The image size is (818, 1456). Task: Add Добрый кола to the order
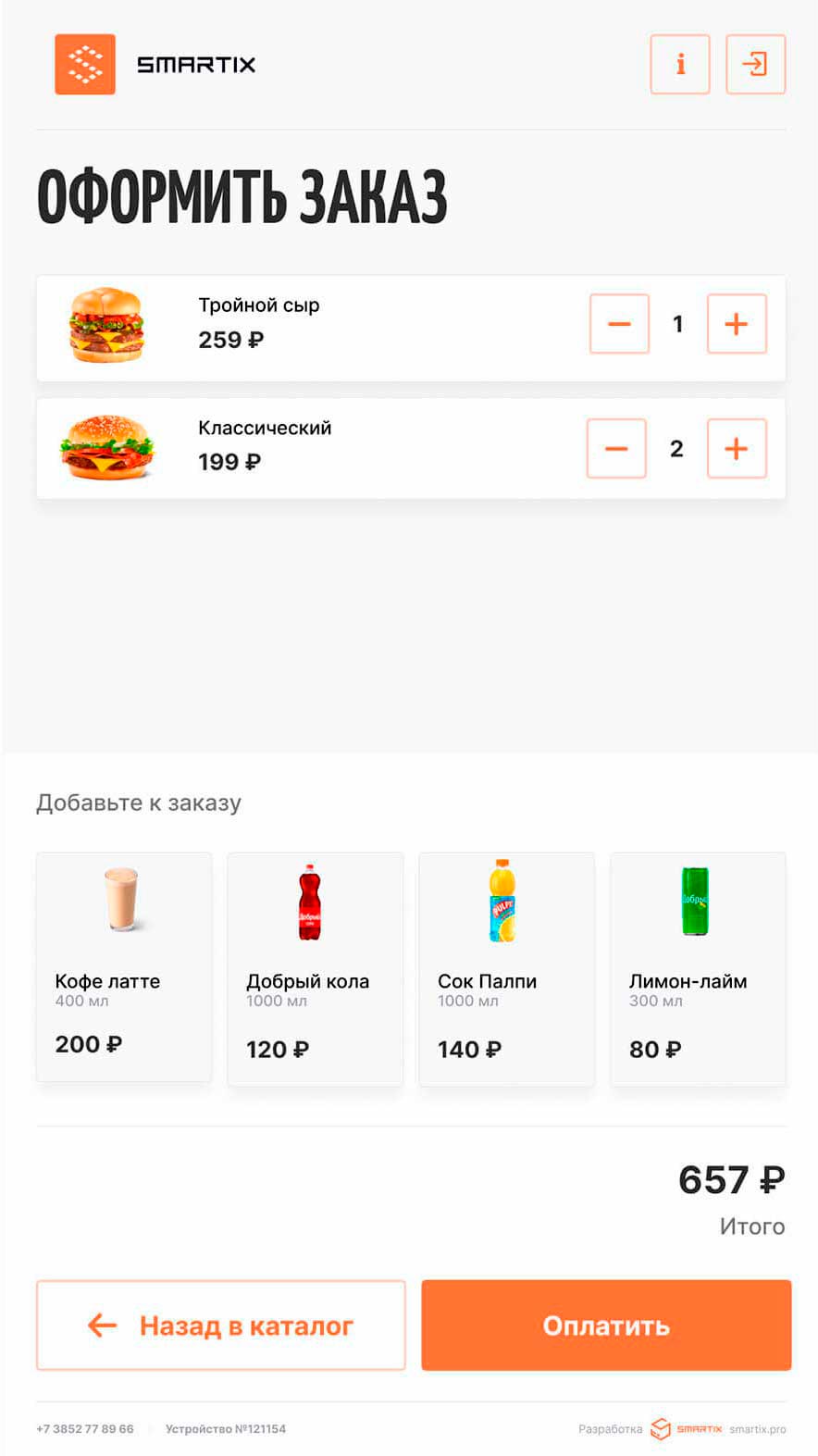(x=316, y=968)
